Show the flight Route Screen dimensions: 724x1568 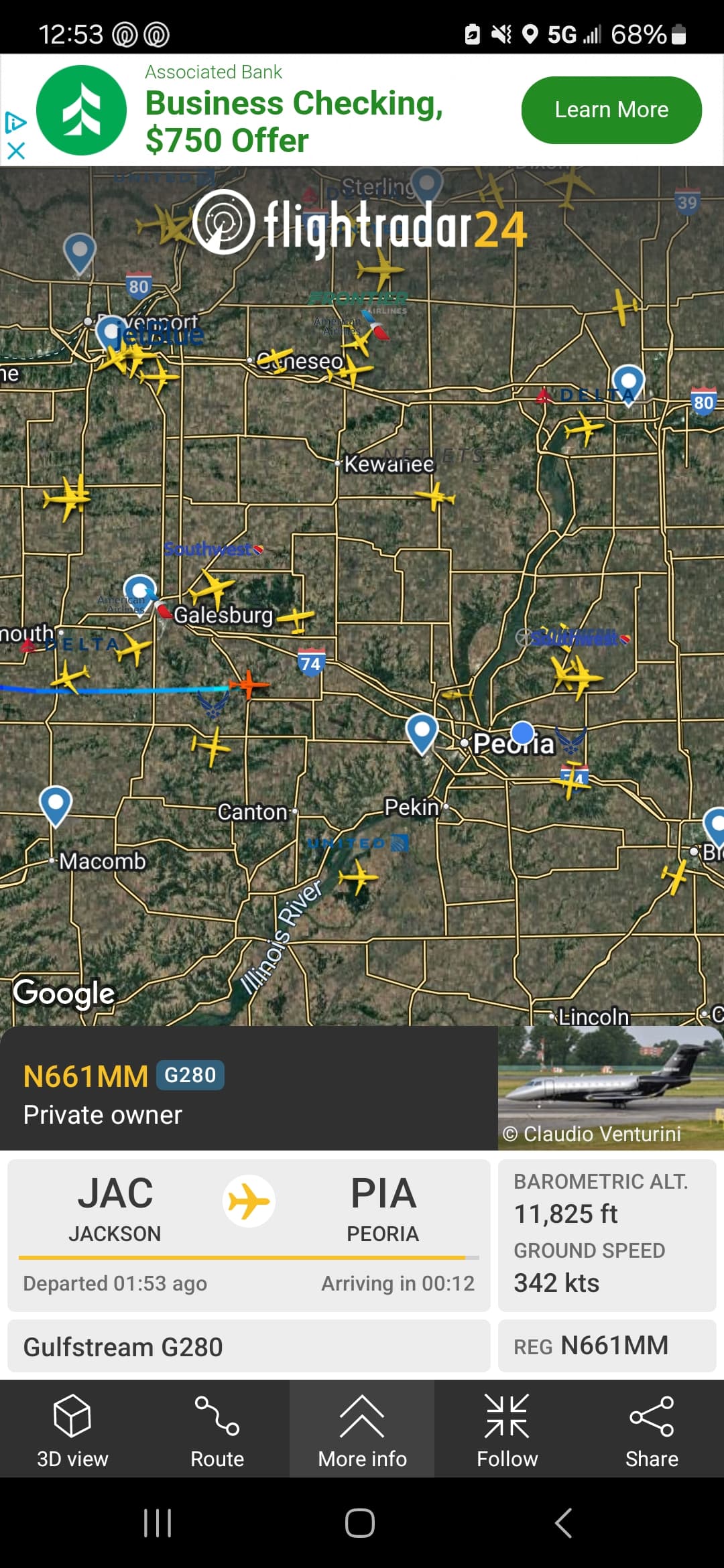pyautogui.click(x=217, y=1429)
